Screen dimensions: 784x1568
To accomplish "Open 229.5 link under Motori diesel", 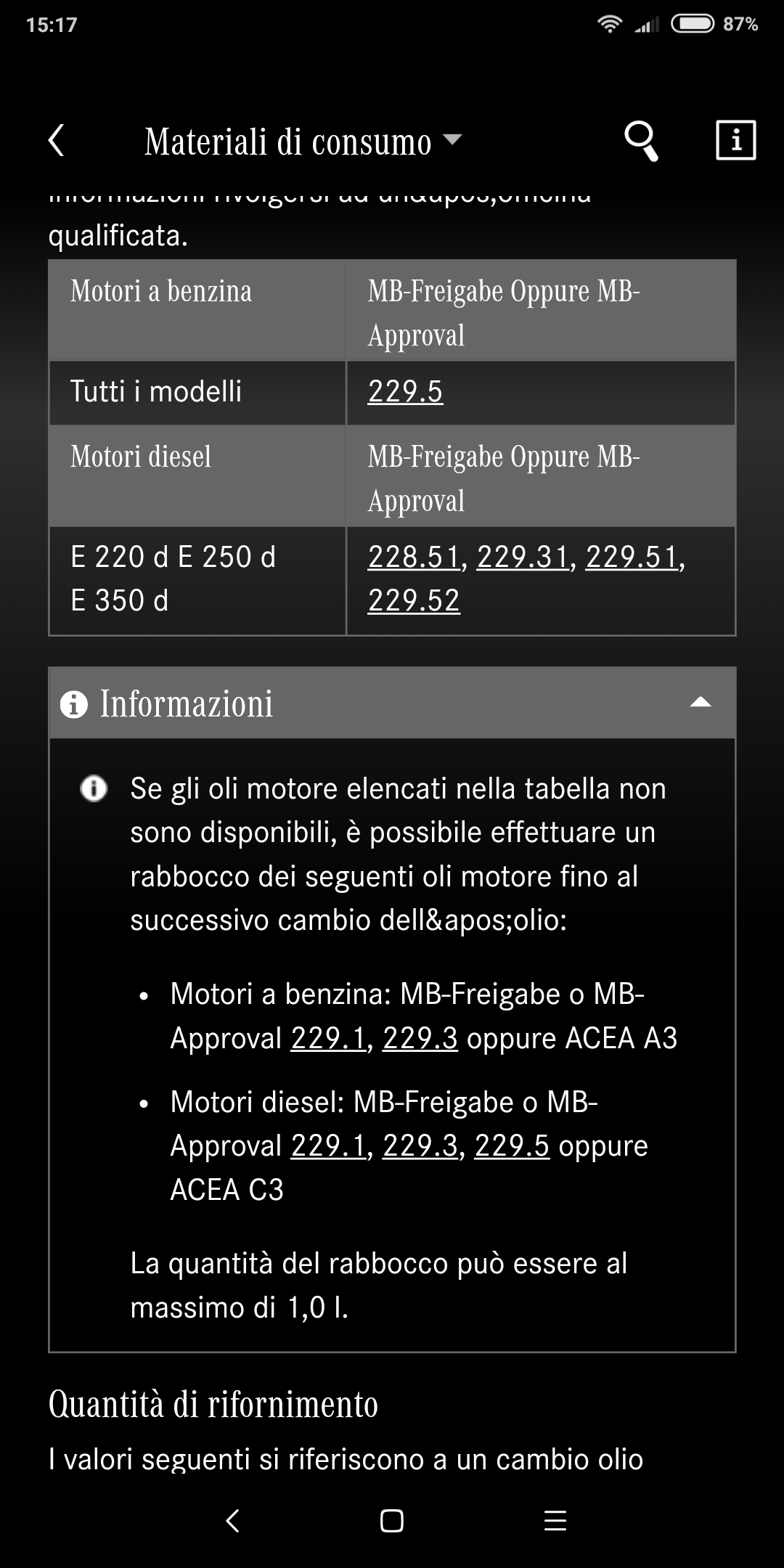I will 512,1146.
